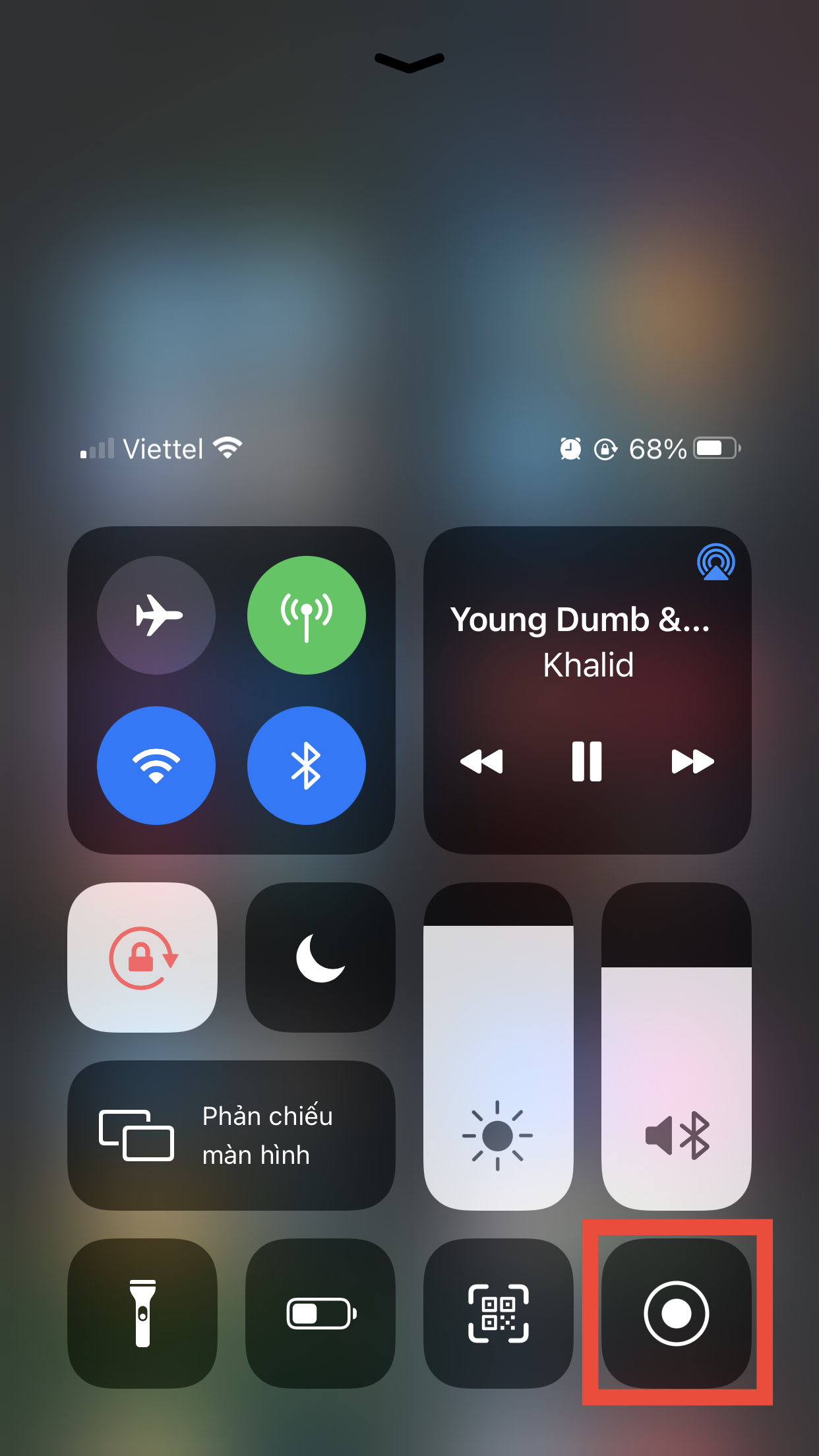The width and height of the screenshot is (819, 1456).
Task: Toggle orientation lock off
Action: (142, 957)
